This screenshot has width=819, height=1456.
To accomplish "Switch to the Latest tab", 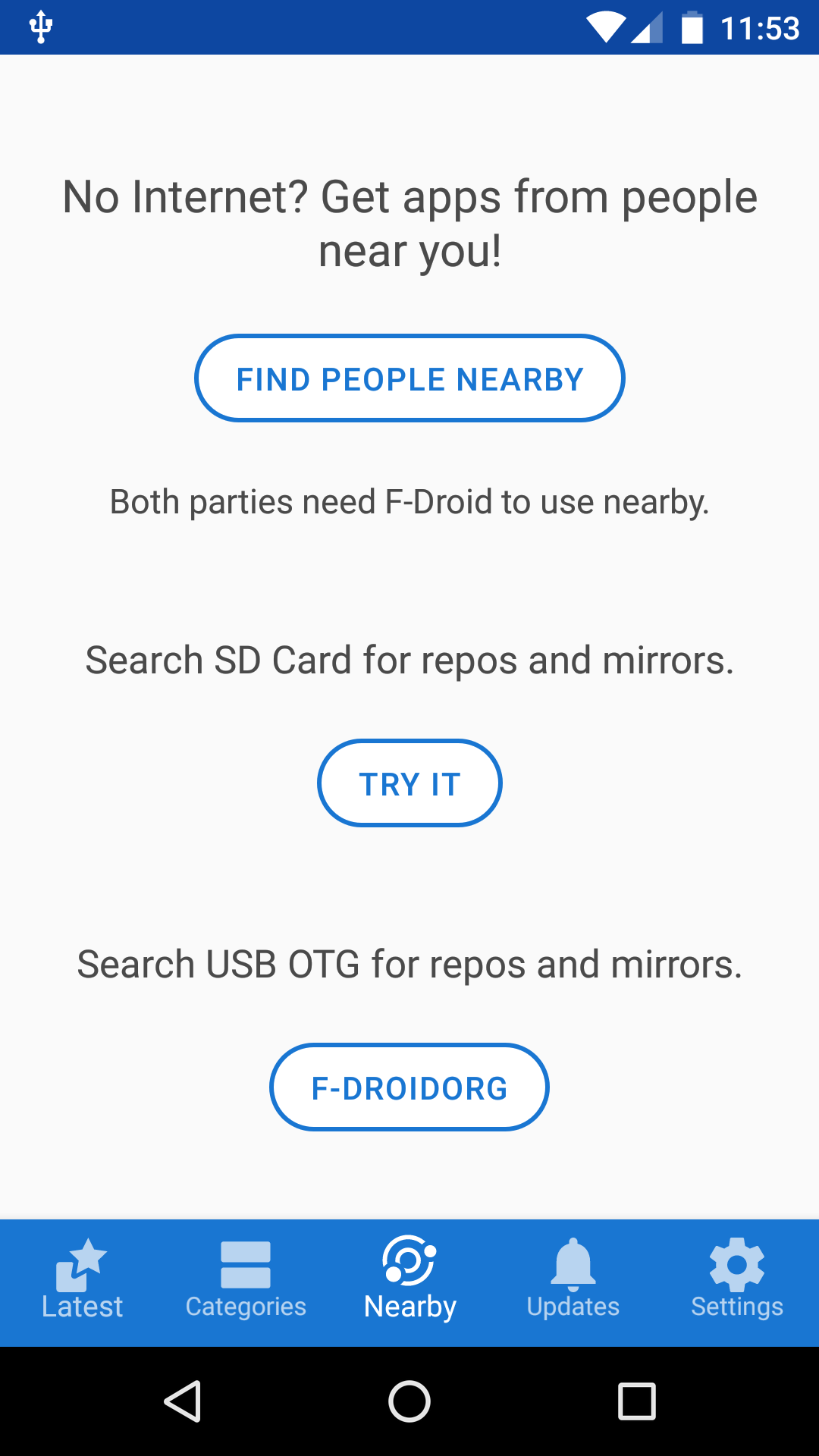I will (x=82, y=1283).
